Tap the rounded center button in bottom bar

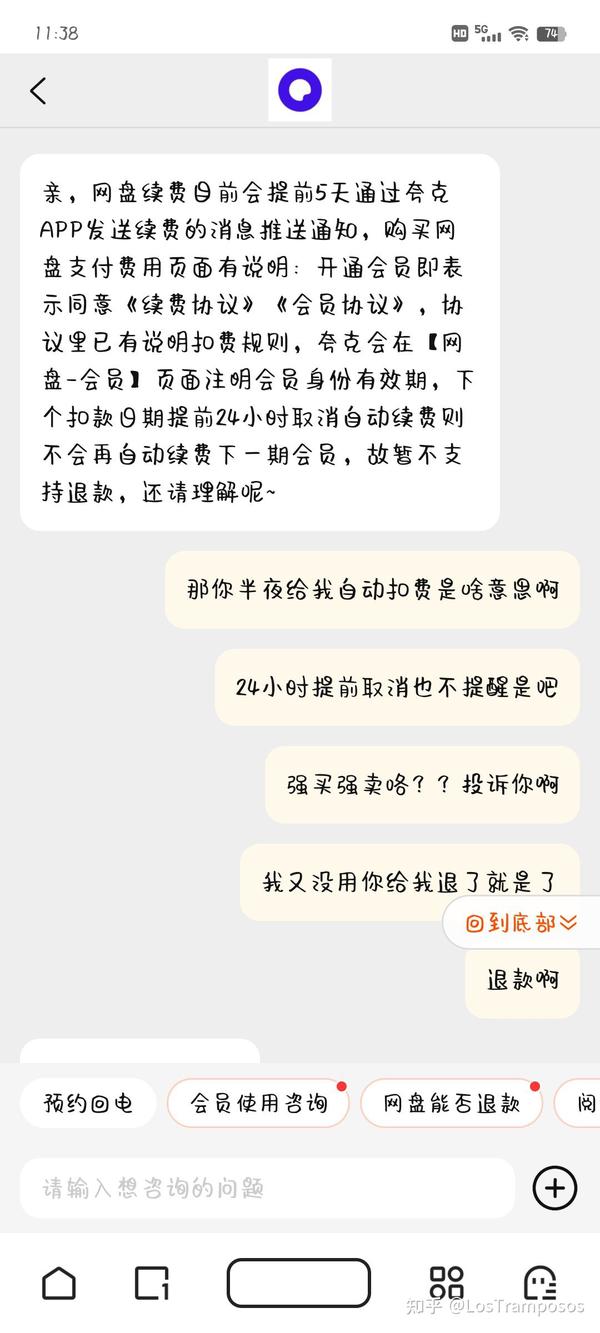pyautogui.click(x=299, y=1283)
